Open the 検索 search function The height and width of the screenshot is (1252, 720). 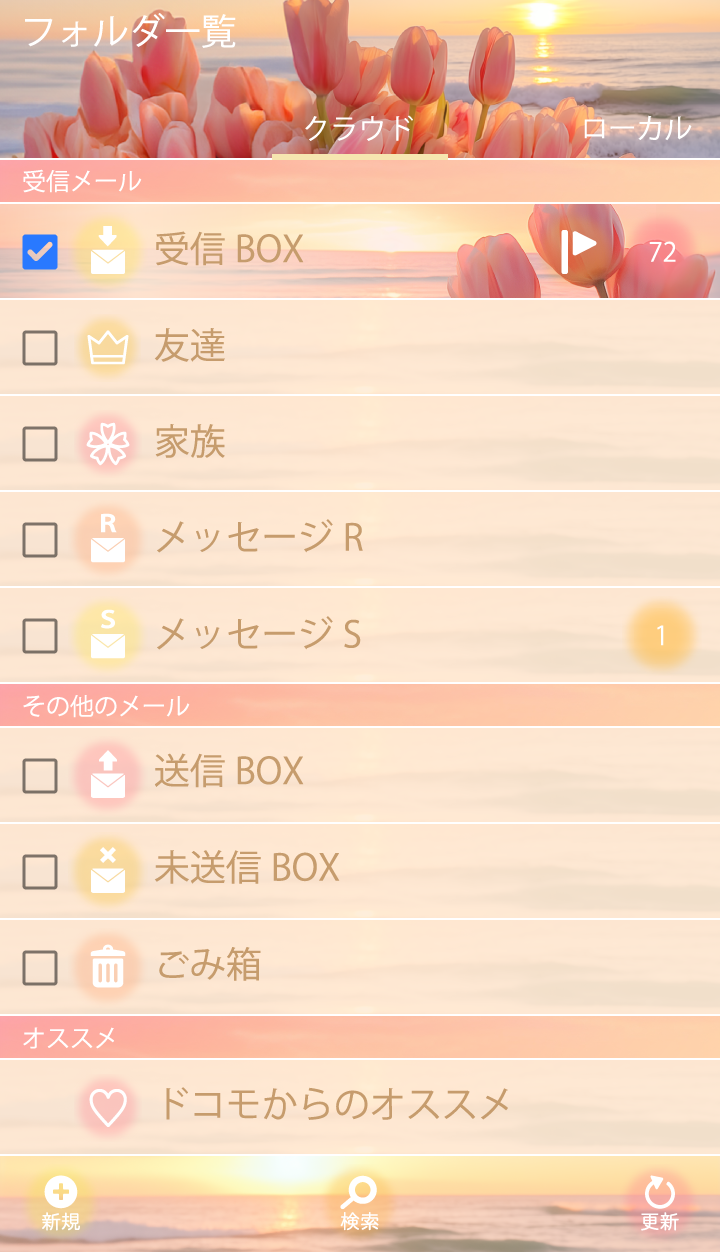[x=359, y=1202]
